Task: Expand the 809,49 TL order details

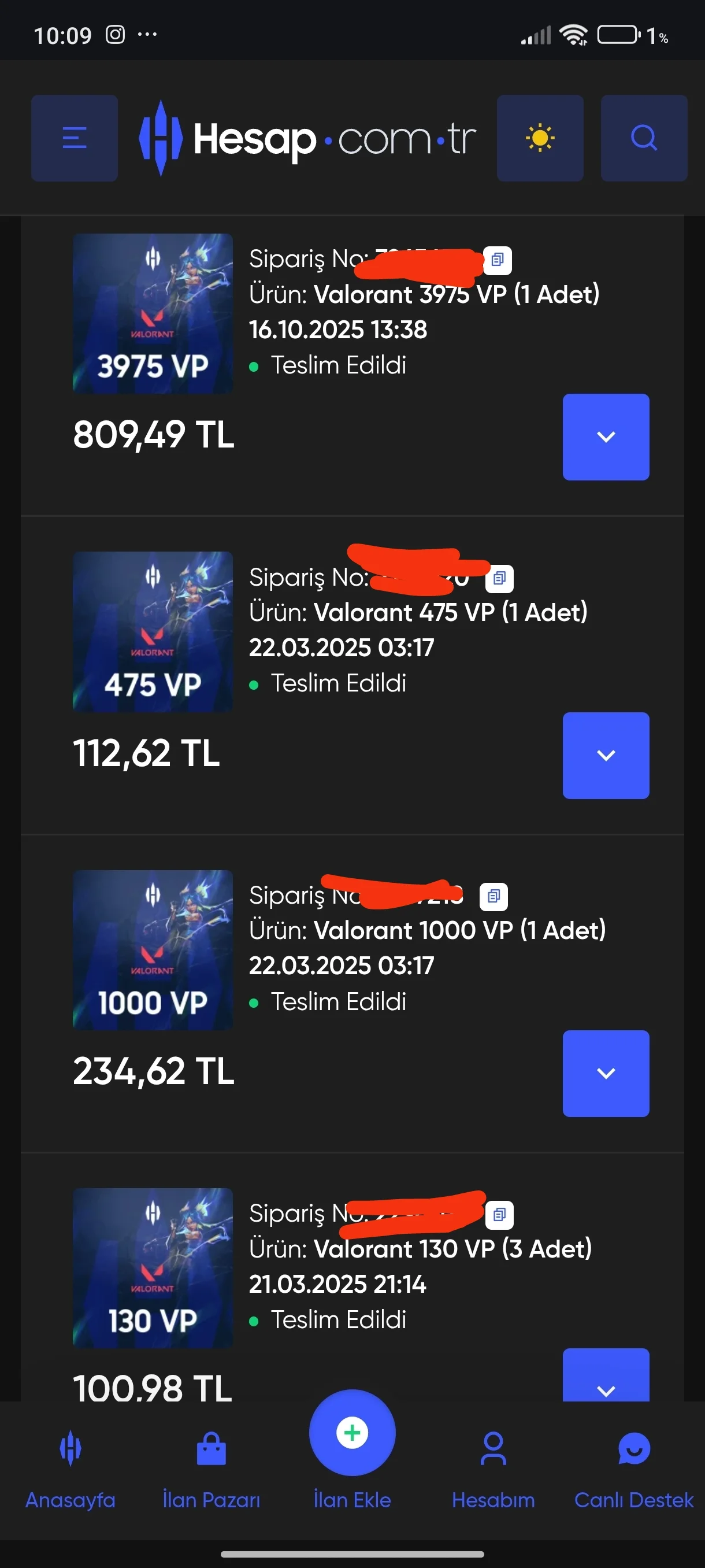Action: (x=605, y=437)
